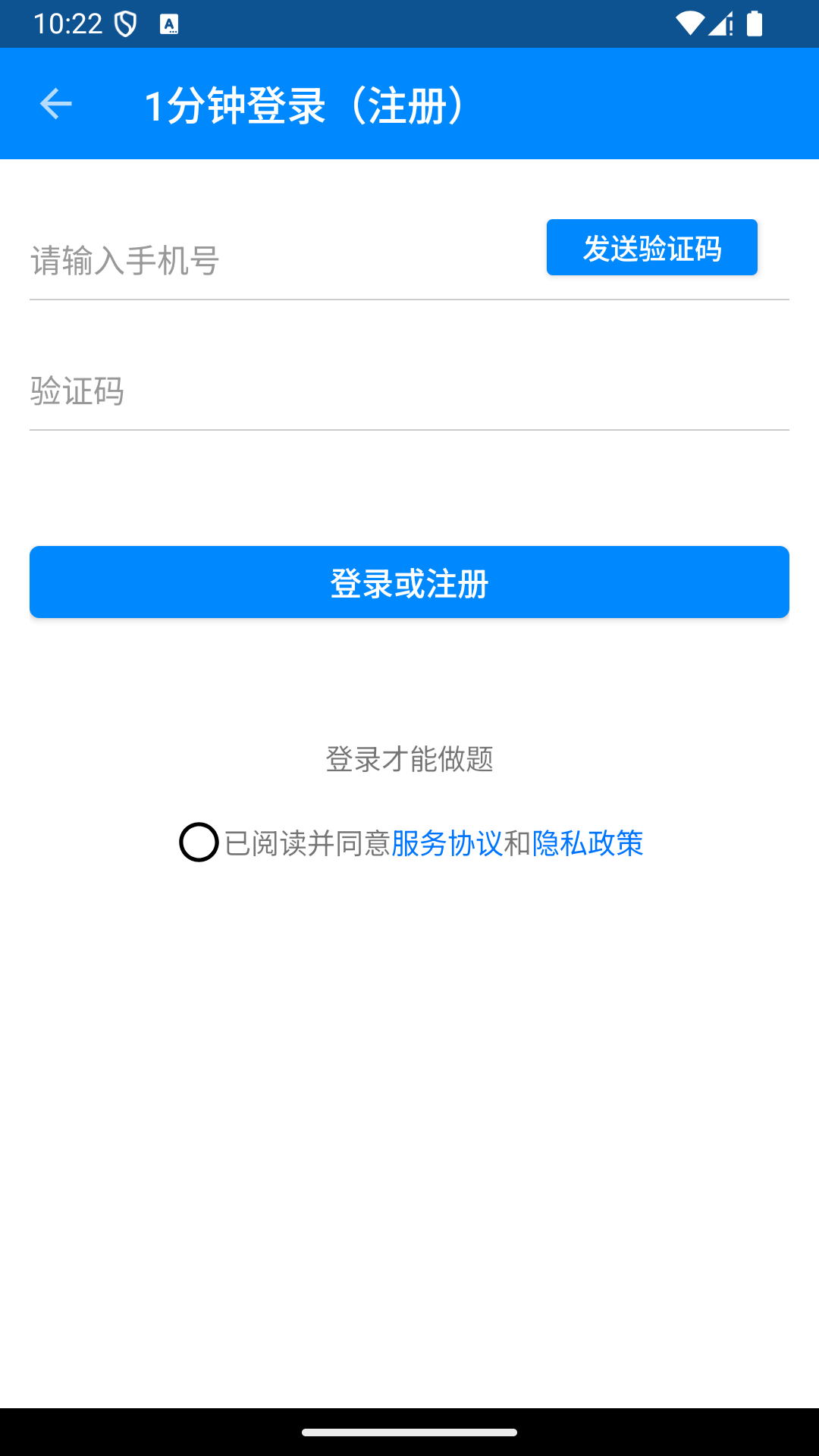The height and width of the screenshot is (1456, 819).
Task: Tap the shield security icon in status bar
Action: coord(126,24)
